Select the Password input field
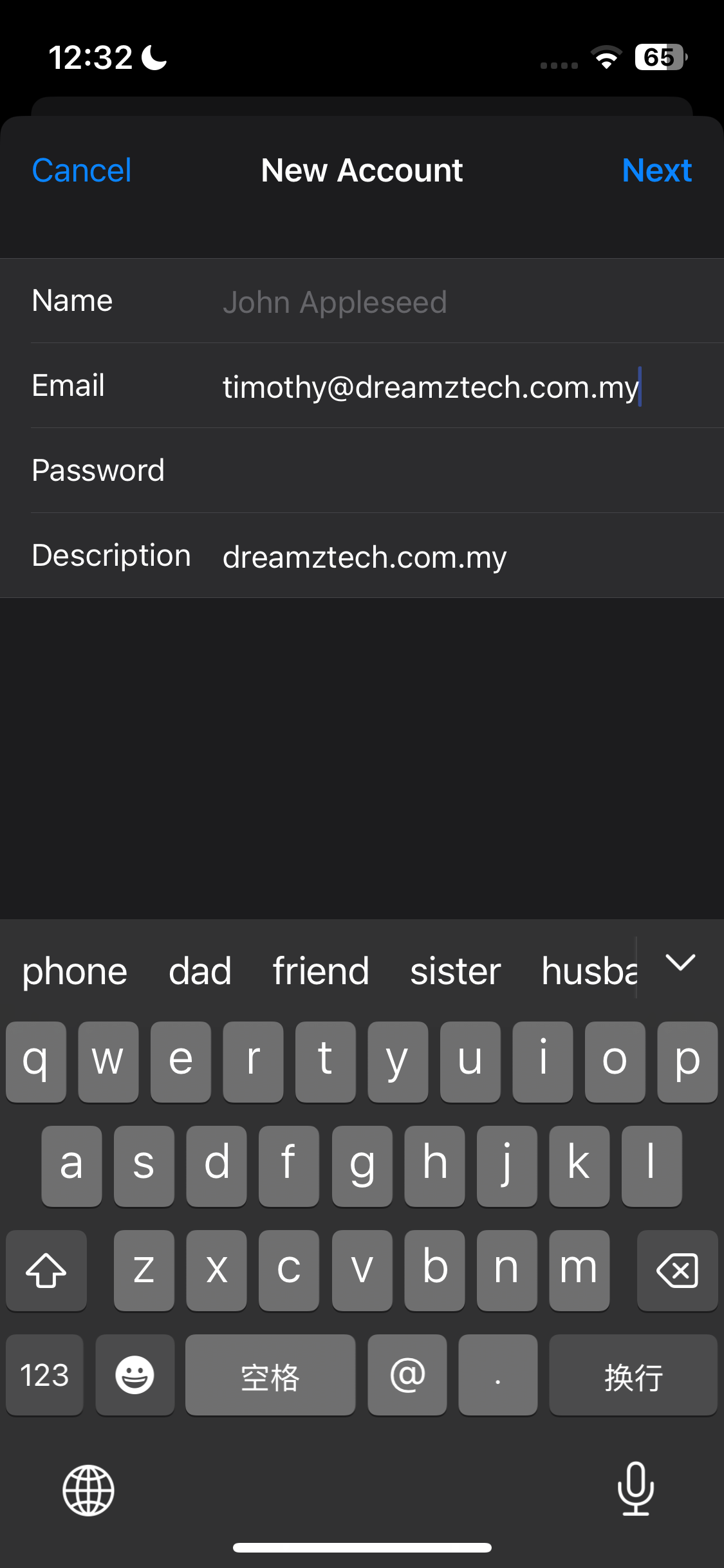 [x=450, y=471]
